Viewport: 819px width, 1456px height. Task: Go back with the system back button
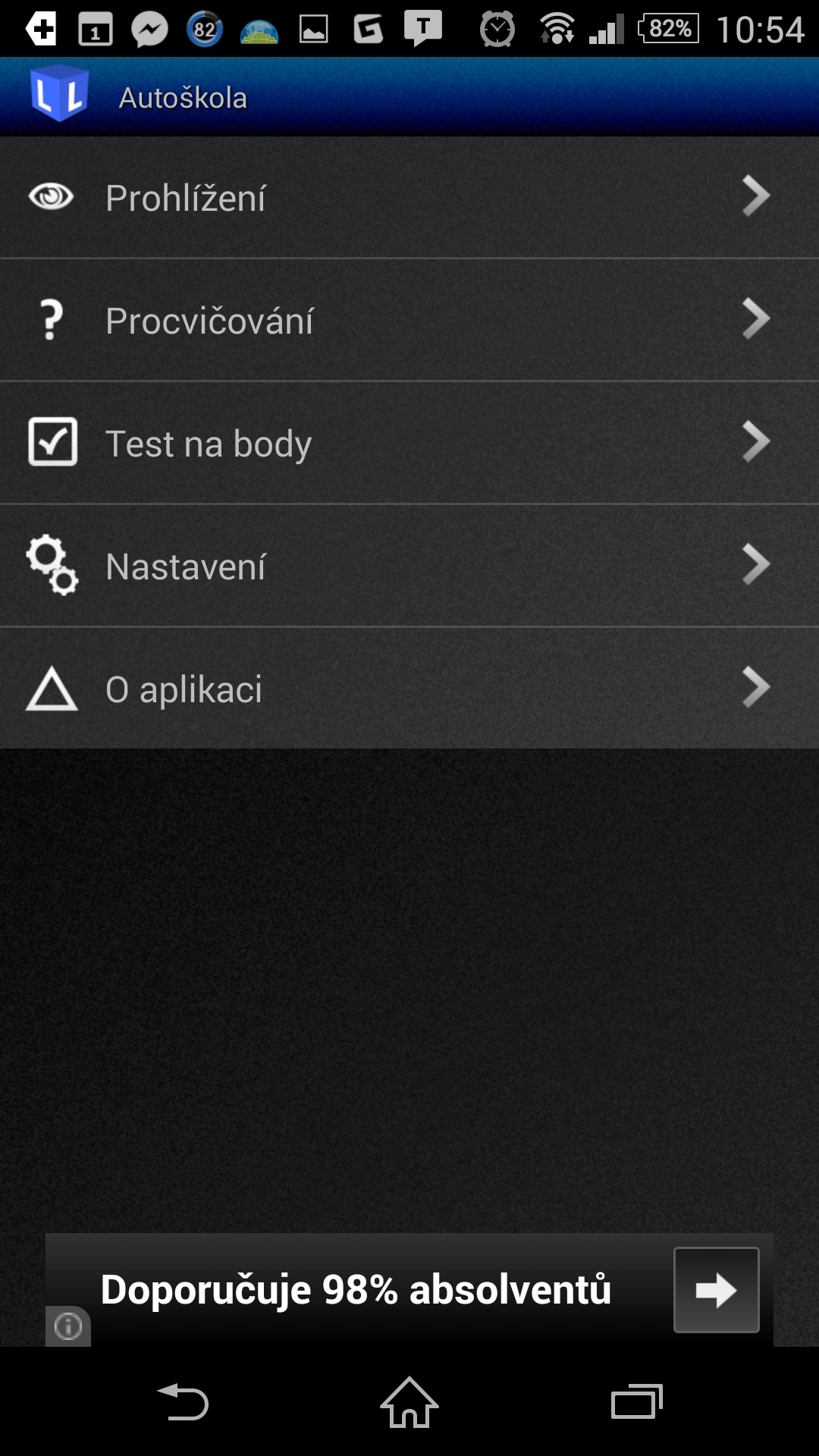[182, 1401]
